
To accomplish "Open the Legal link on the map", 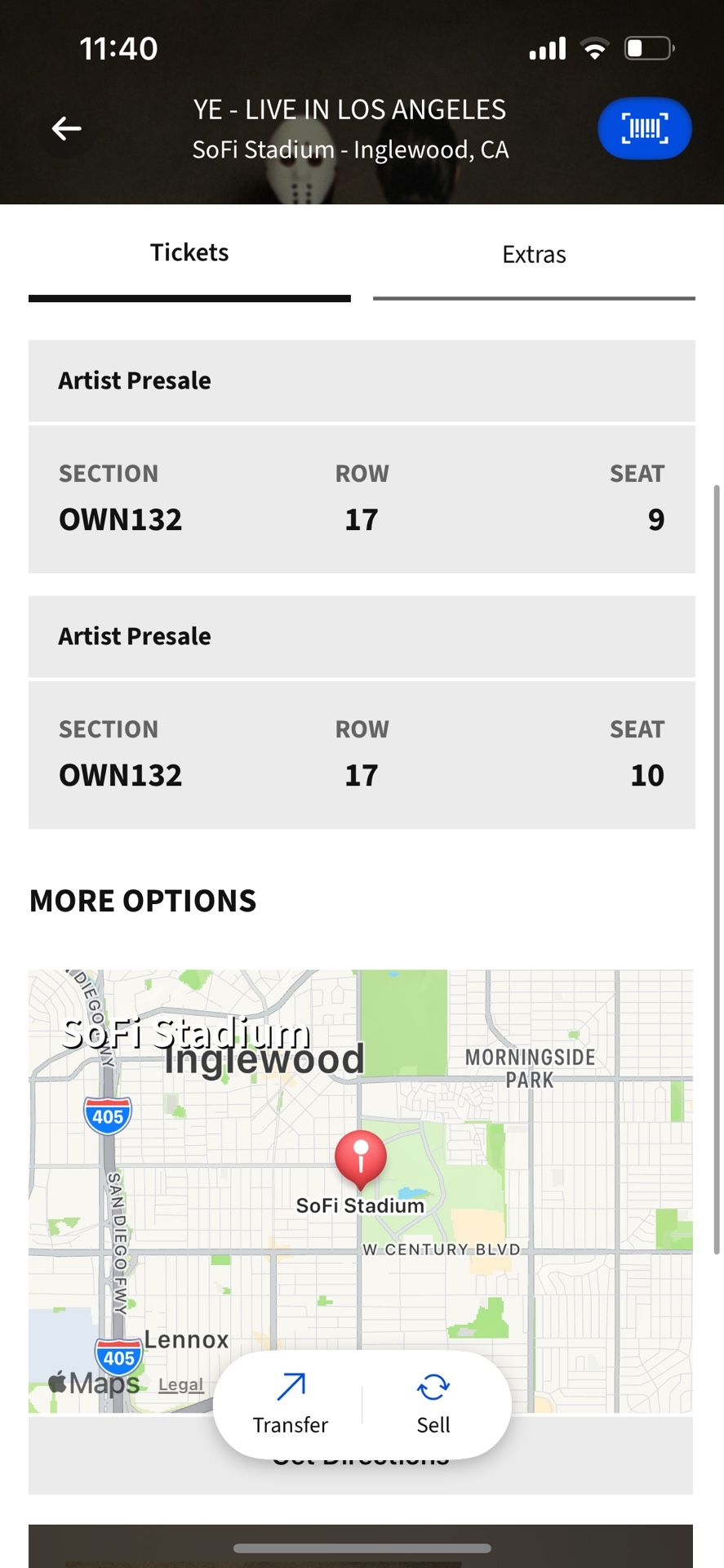I will coord(180,1384).
